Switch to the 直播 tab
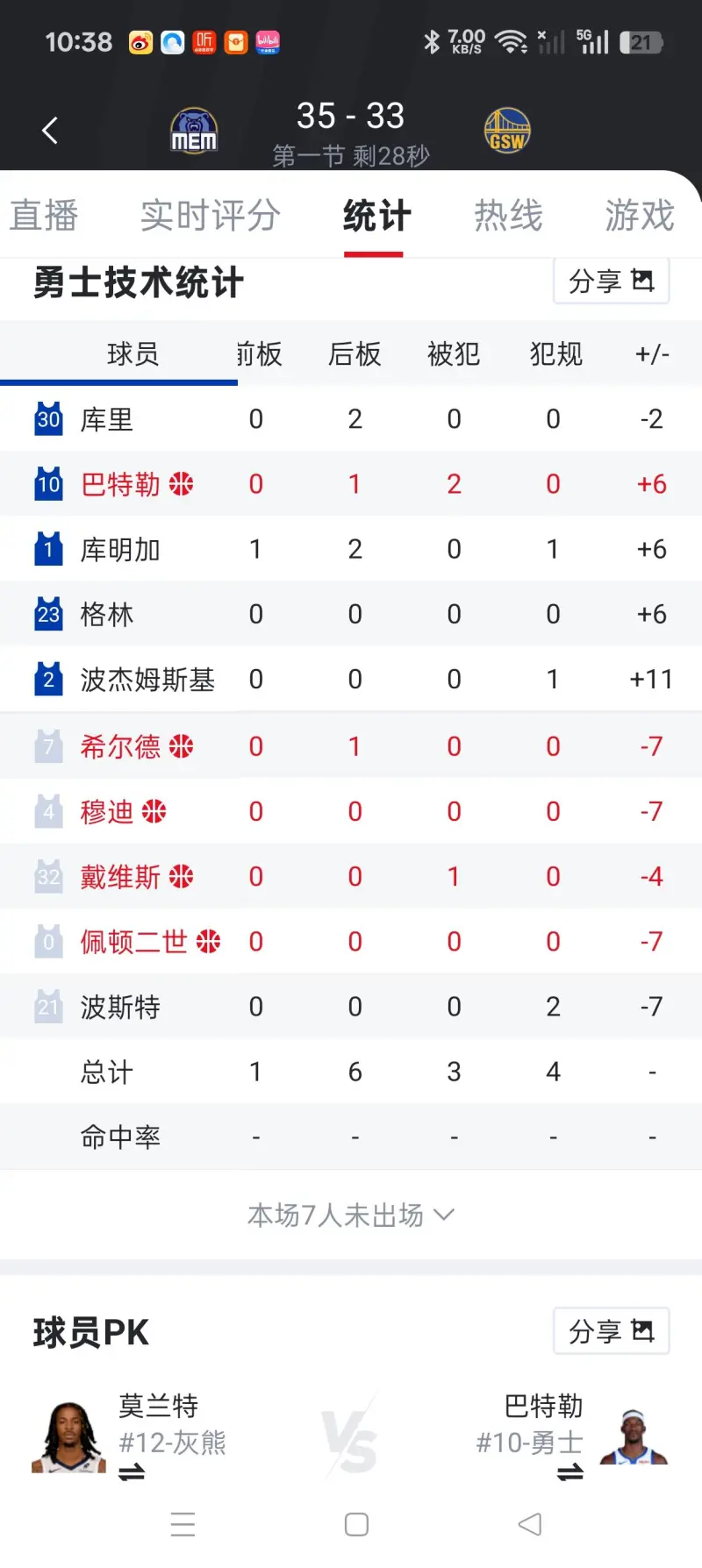 point(45,216)
